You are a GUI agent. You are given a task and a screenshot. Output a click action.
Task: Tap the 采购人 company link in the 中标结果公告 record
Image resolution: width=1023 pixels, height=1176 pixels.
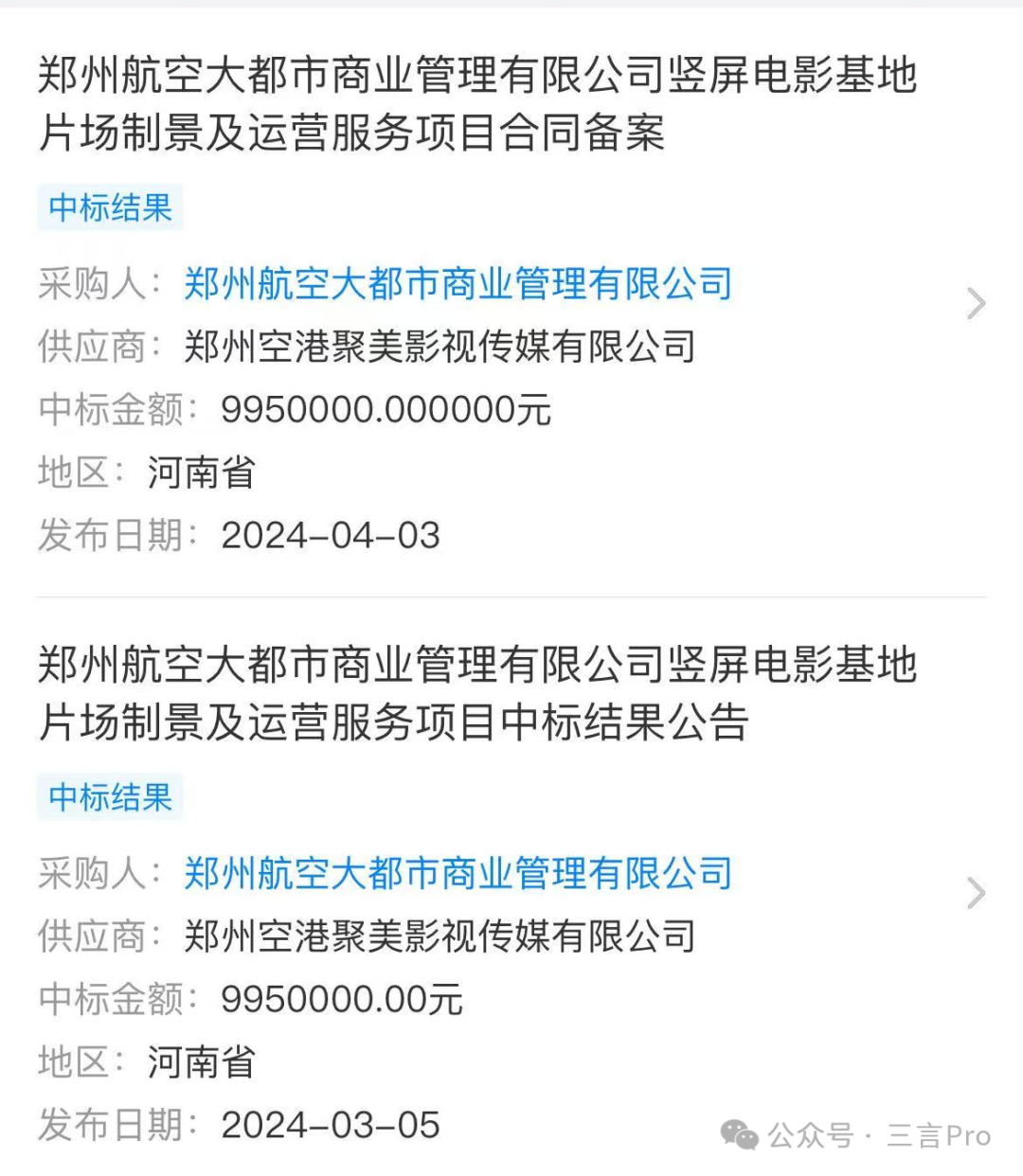pyautogui.click(x=458, y=874)
